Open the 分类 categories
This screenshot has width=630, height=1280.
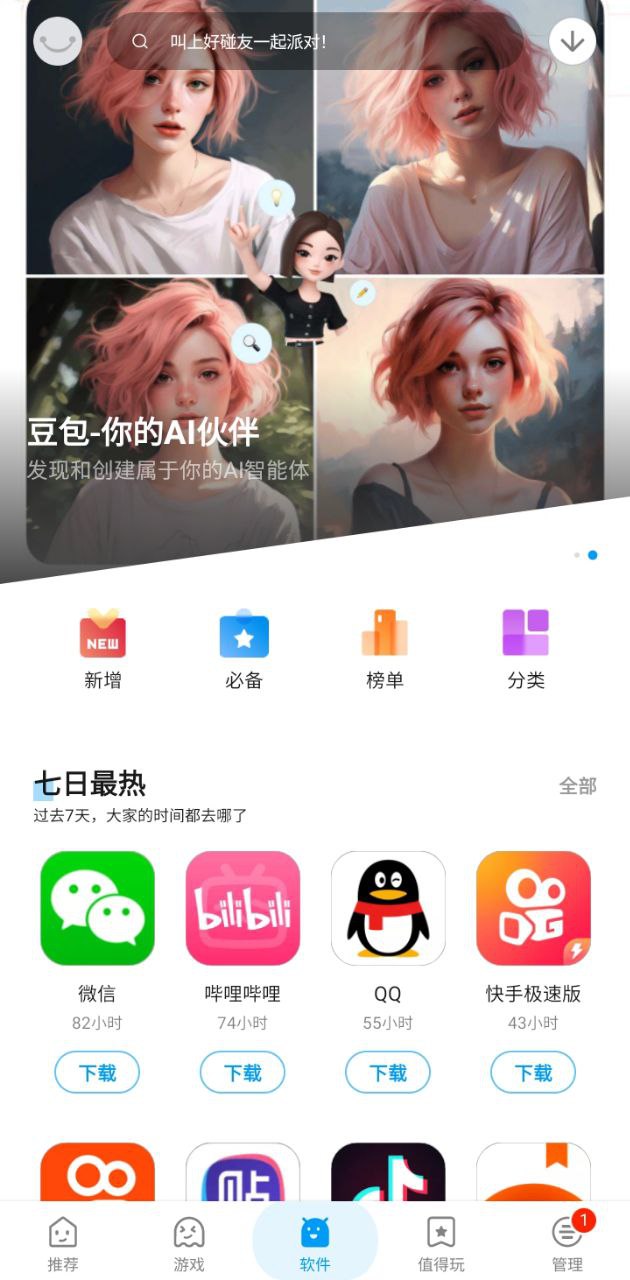pyautogui.click(x=526, y=650)
